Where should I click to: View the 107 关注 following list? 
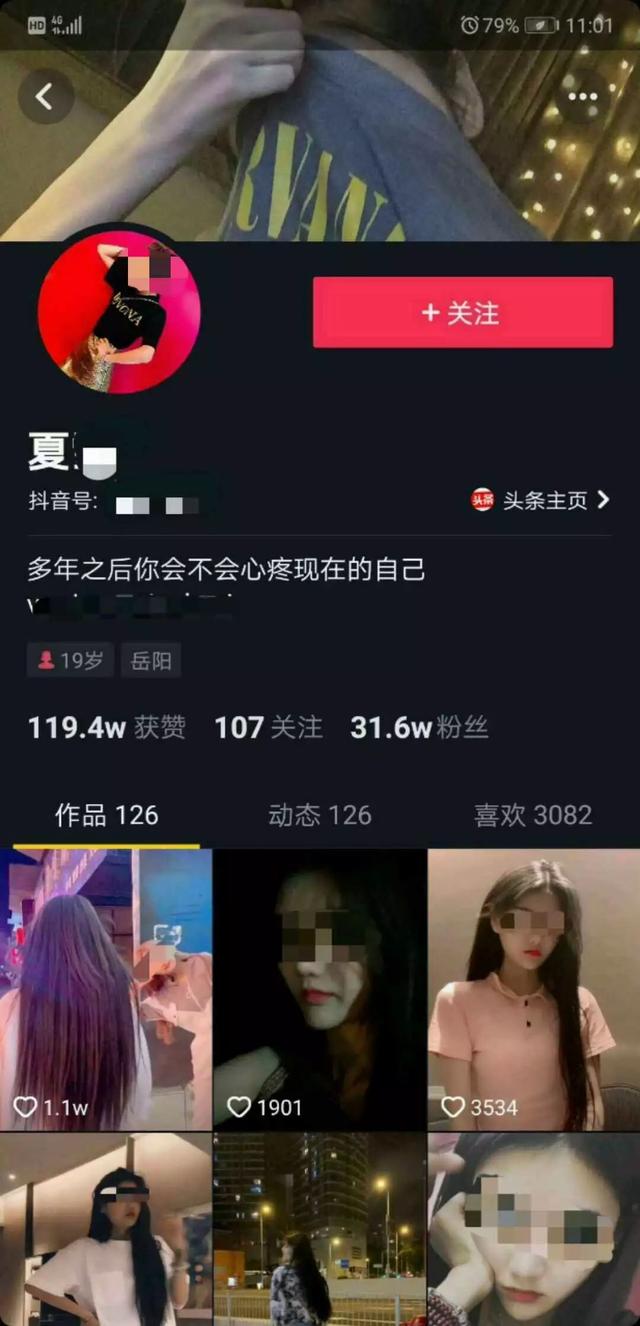pos(268,727)
